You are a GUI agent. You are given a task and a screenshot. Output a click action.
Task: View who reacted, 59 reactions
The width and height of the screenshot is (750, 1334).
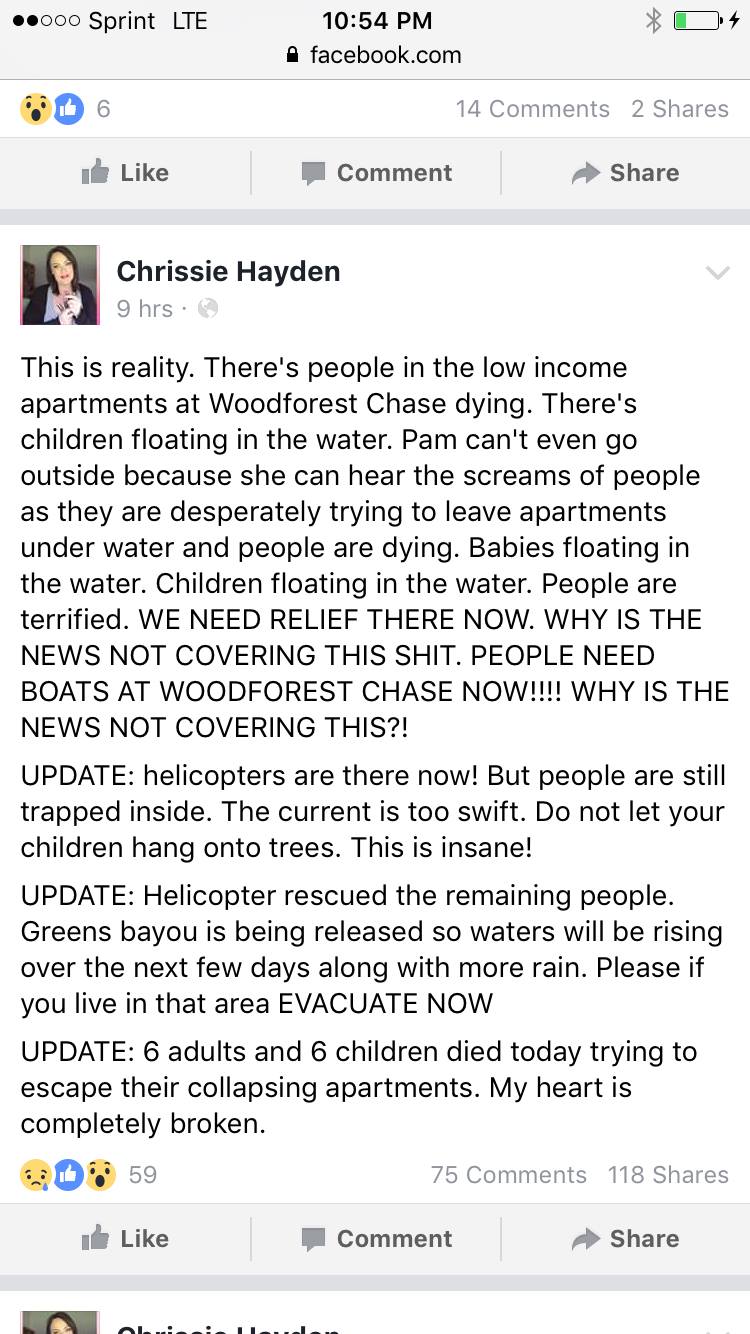tap(90, 1175)
